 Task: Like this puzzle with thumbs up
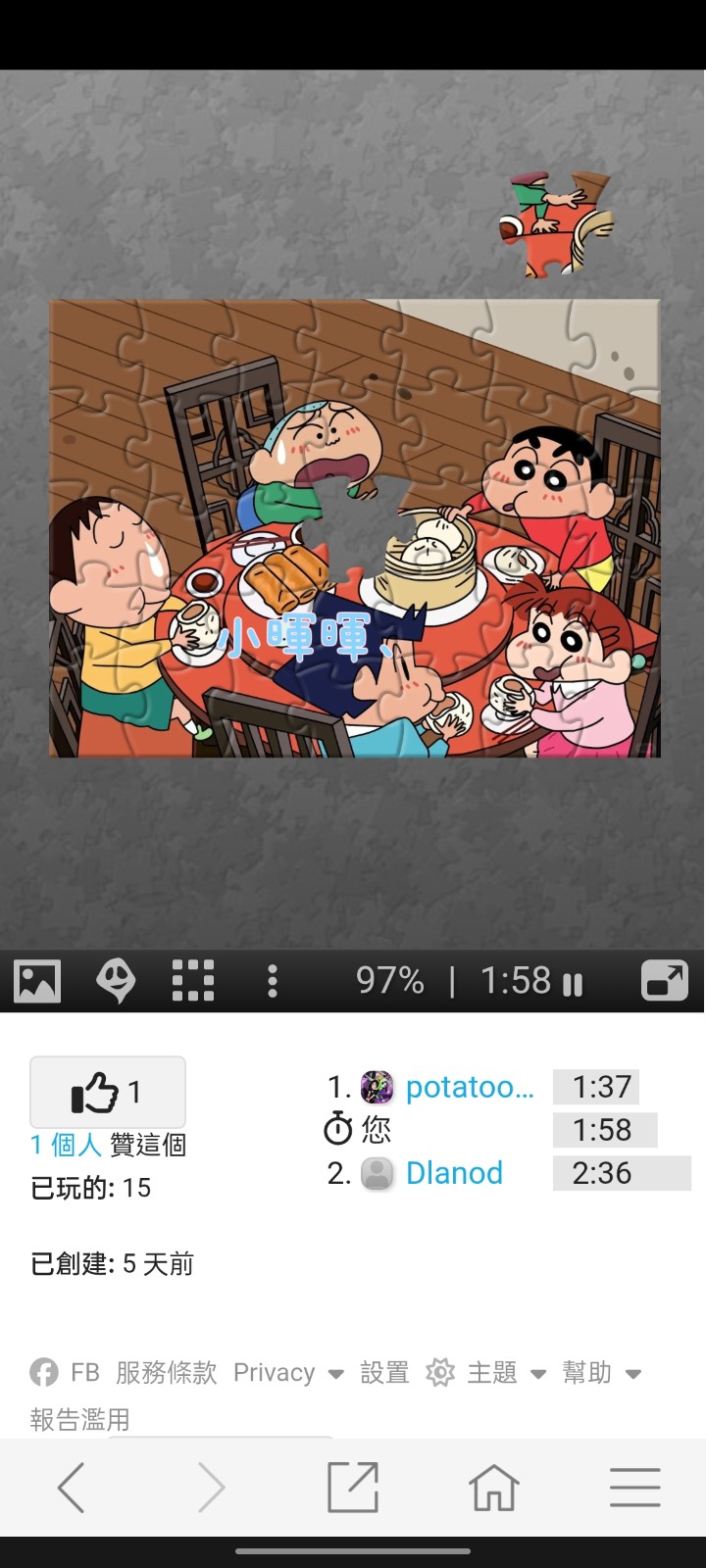point(108,1092)
